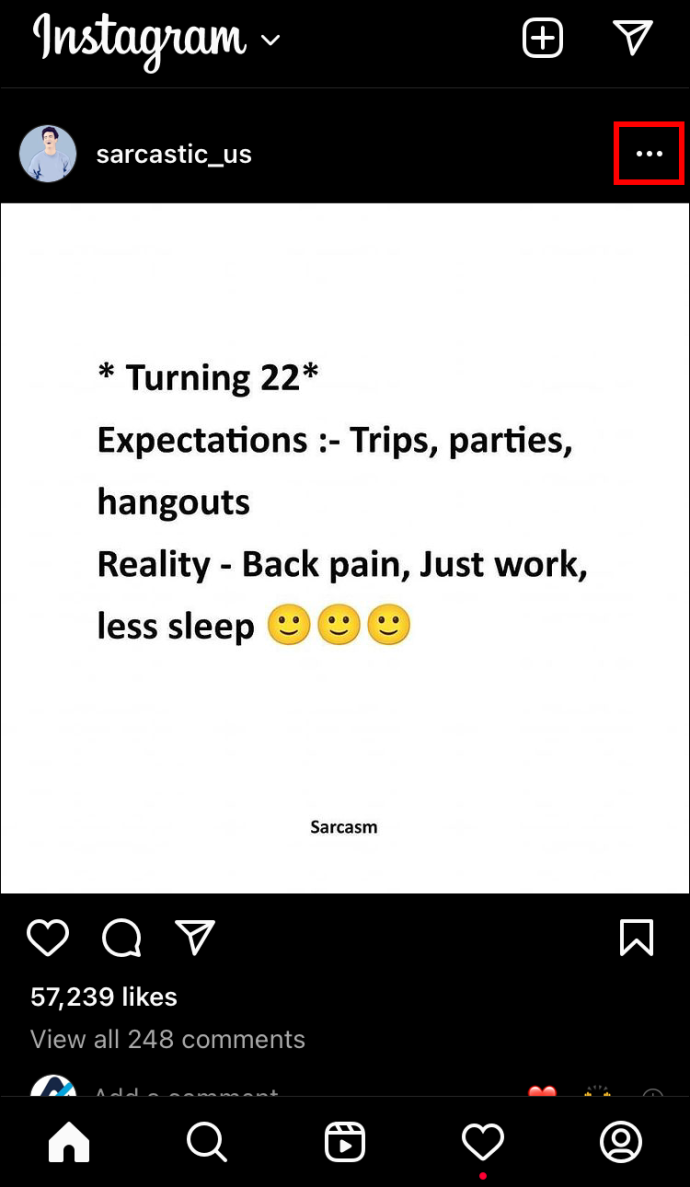Expand the Instagram feed dropdown
This screenshot has height=1187, width=690.
tap(270, 41)
